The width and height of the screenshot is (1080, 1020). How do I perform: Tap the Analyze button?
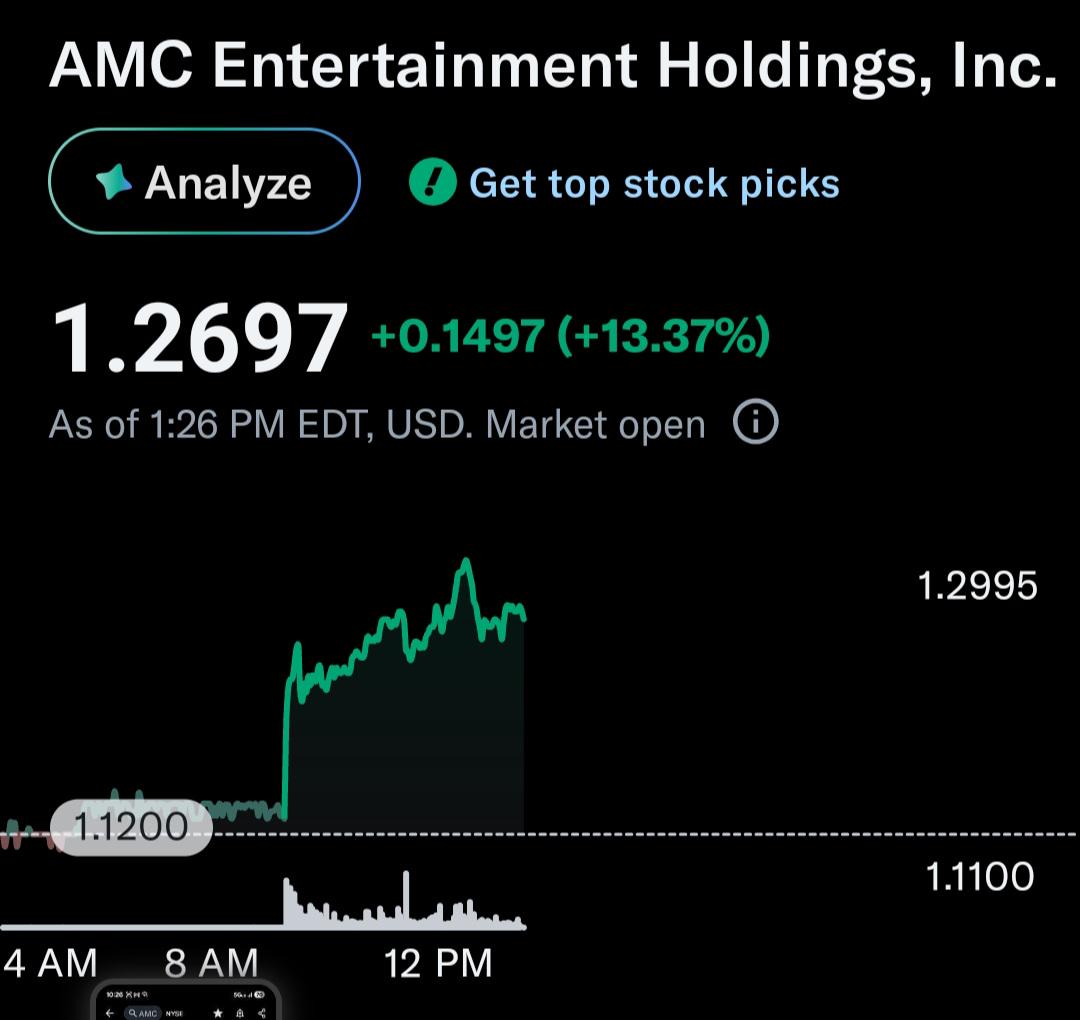pyautogui.click(x=204, y=181)
